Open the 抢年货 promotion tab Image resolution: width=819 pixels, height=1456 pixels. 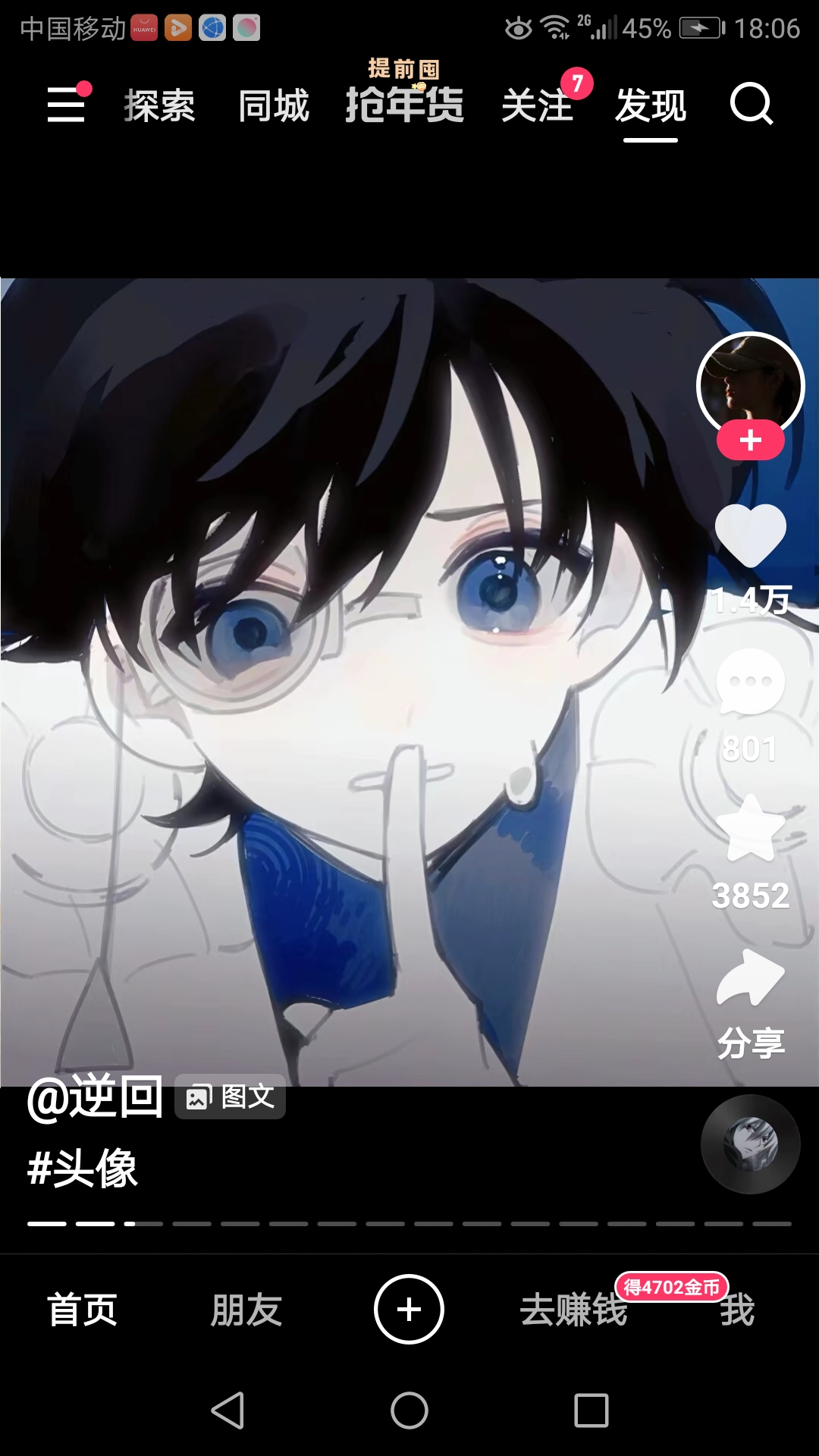tap(404, 102)
